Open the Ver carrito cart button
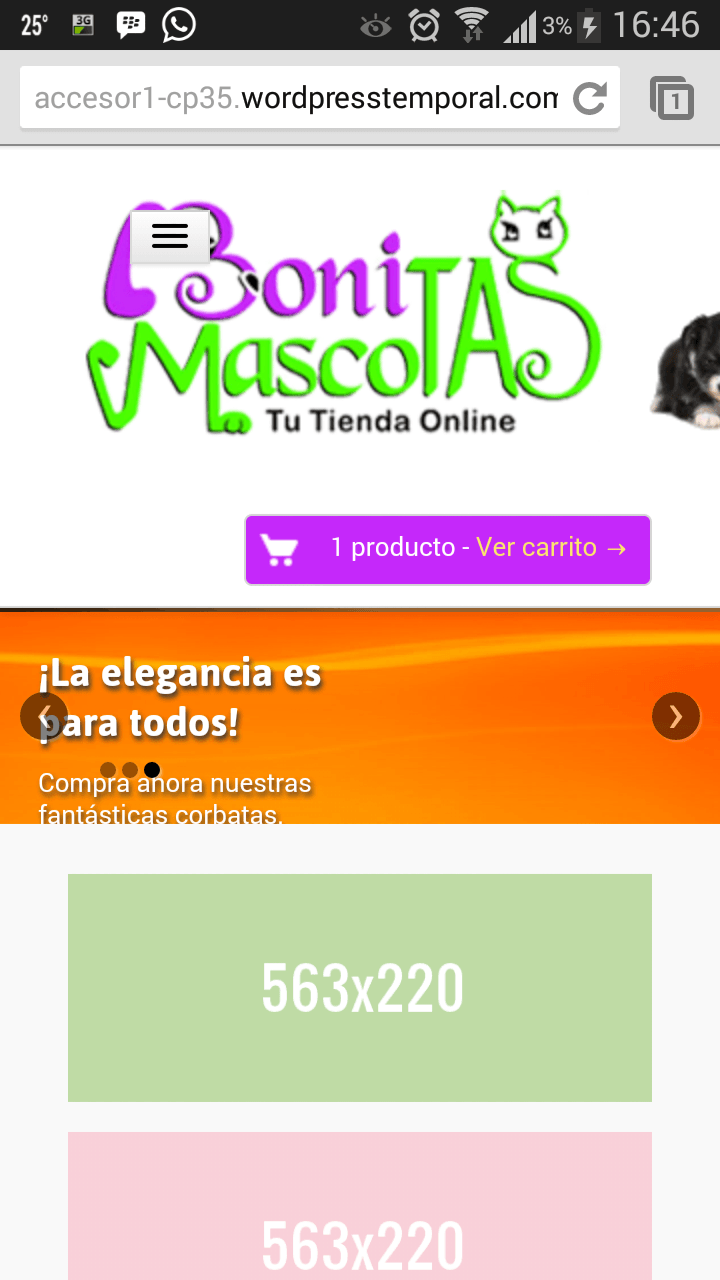 [x=448, y=549]
